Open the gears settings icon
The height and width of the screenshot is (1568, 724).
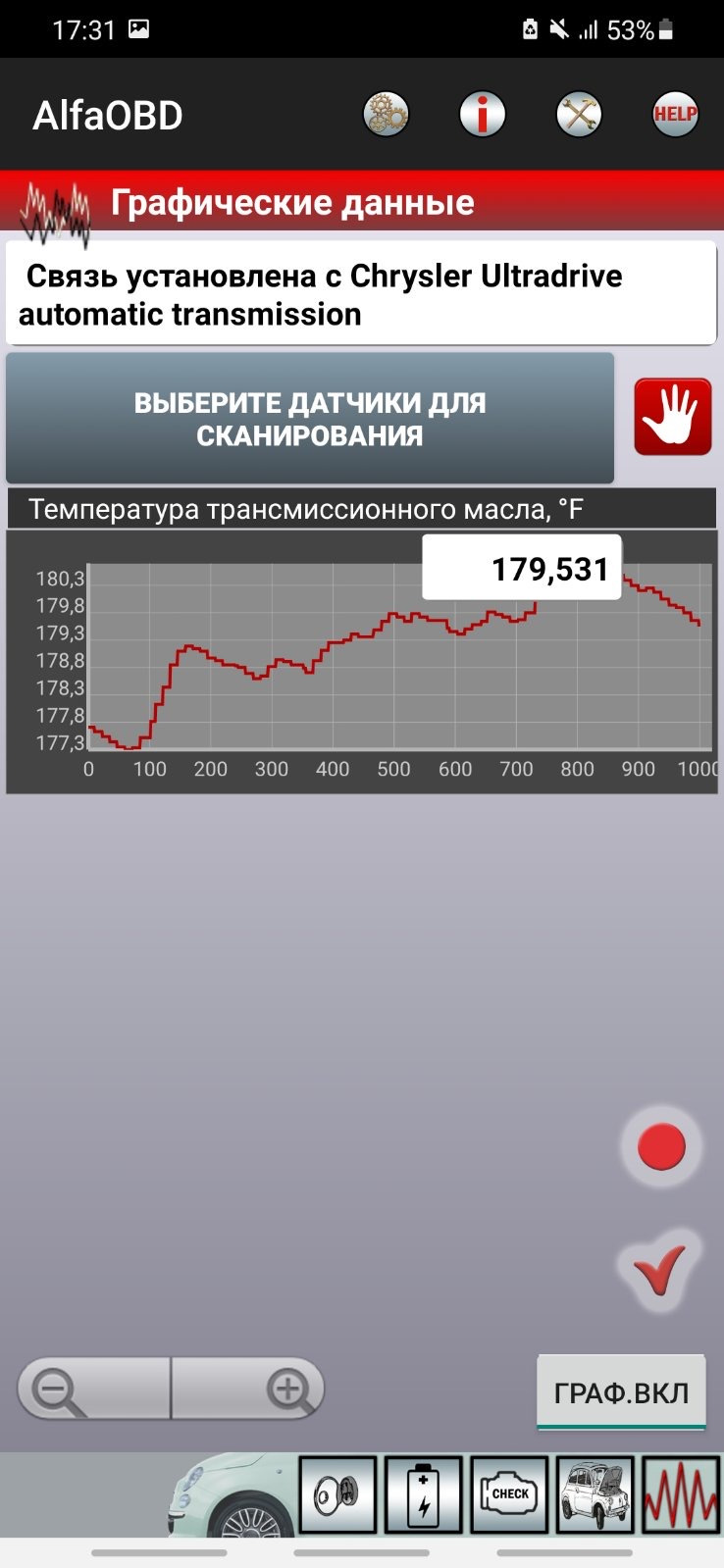click(x=386, y=115)
